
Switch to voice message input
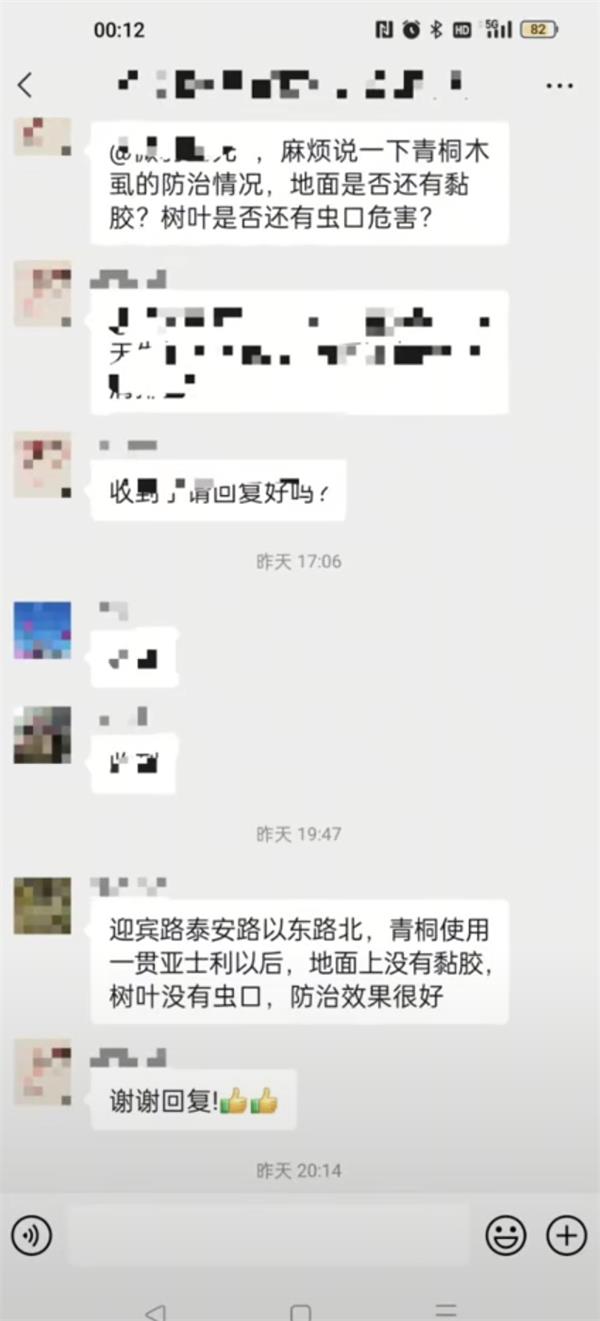(32, 1237)
